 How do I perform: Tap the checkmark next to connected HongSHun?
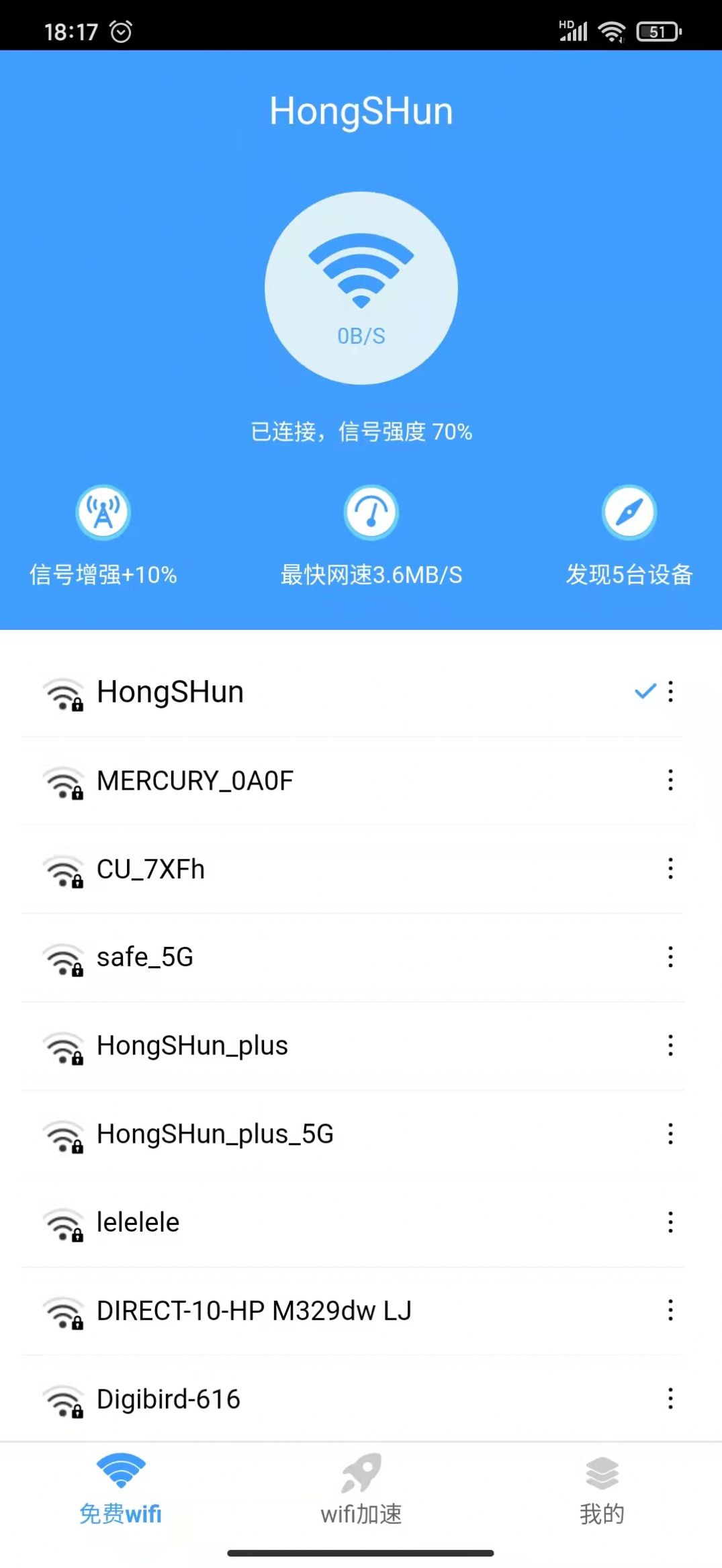(645, 690)
